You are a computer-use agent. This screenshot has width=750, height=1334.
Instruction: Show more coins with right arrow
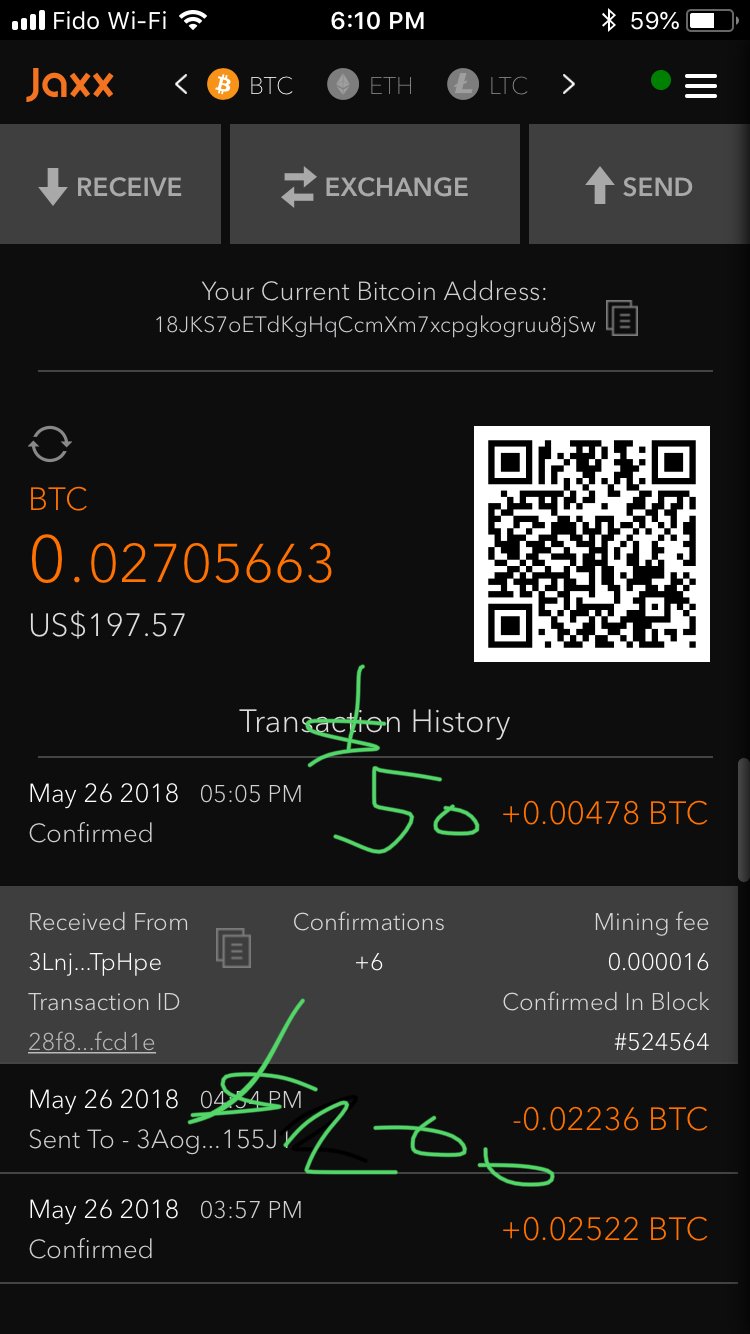click(568, 85)
